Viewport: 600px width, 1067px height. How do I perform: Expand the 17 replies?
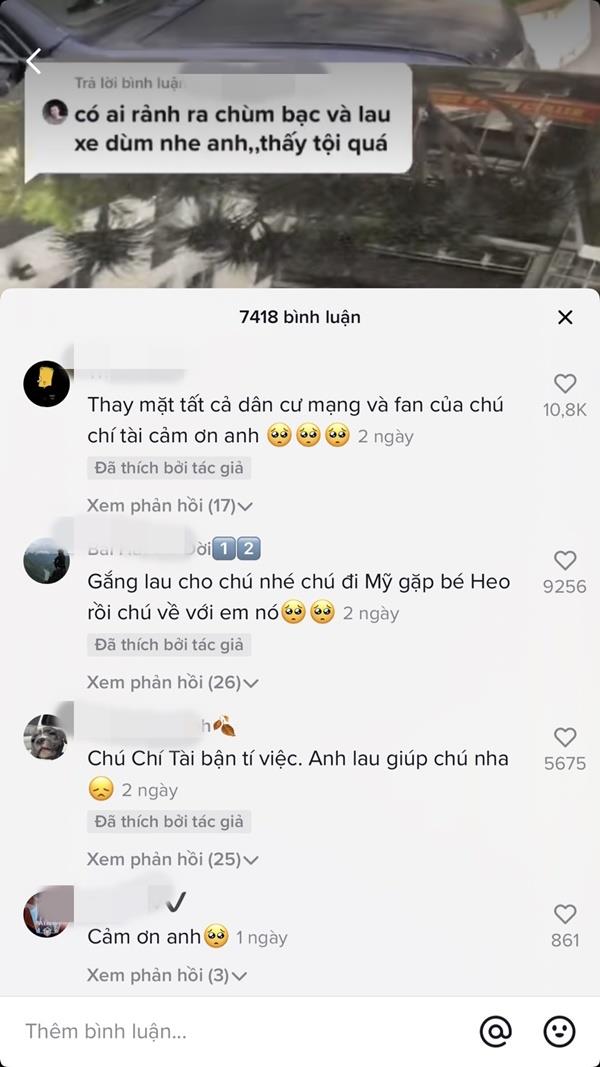(x=169, y=506)
